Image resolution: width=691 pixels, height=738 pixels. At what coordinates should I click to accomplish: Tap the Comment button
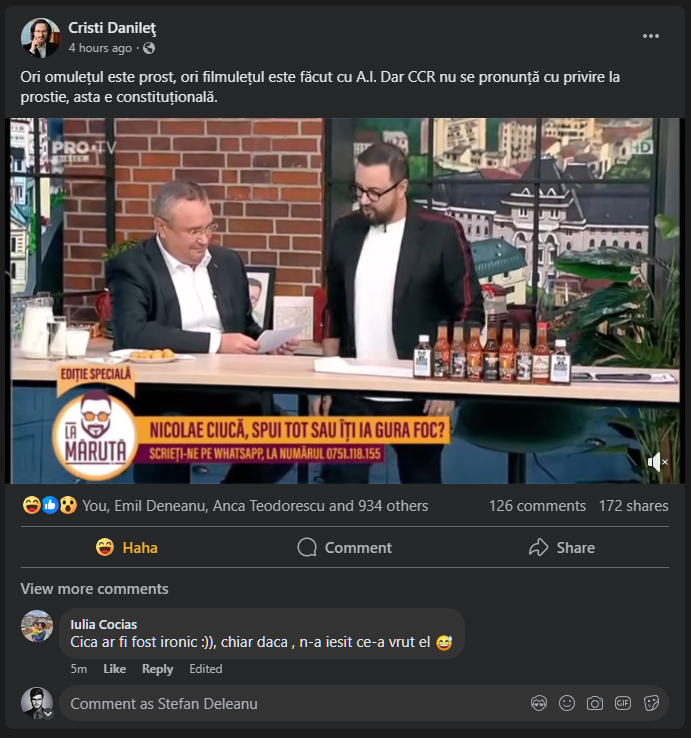tap(345, 547)
